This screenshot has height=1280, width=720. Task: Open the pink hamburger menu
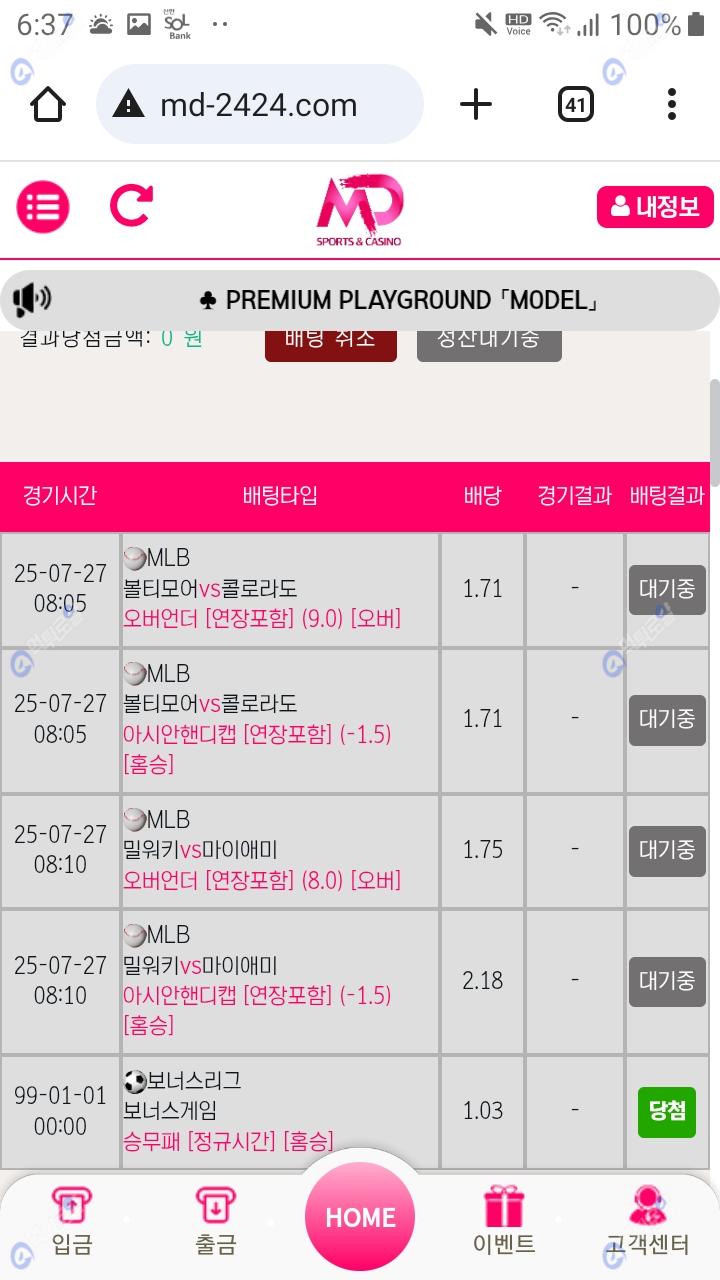(x=43, y=208)
